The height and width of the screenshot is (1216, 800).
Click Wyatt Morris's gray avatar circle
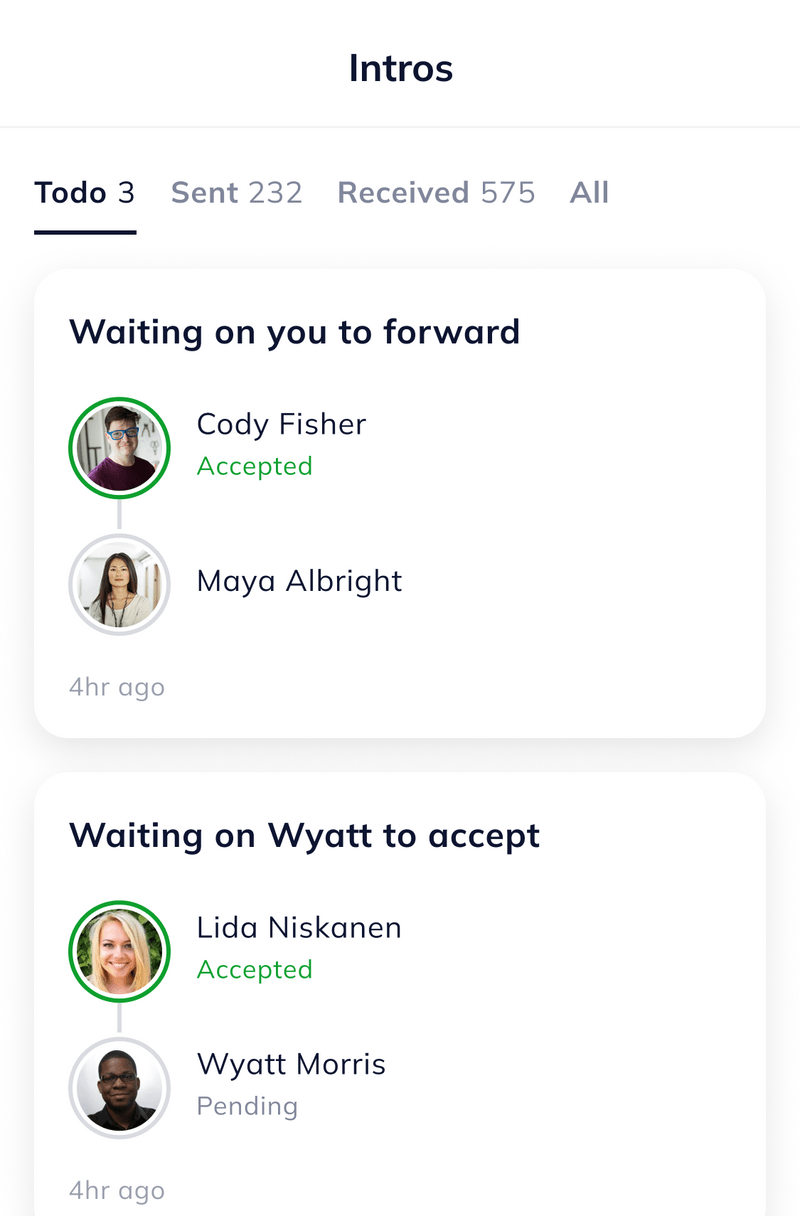coord(119,1088)
